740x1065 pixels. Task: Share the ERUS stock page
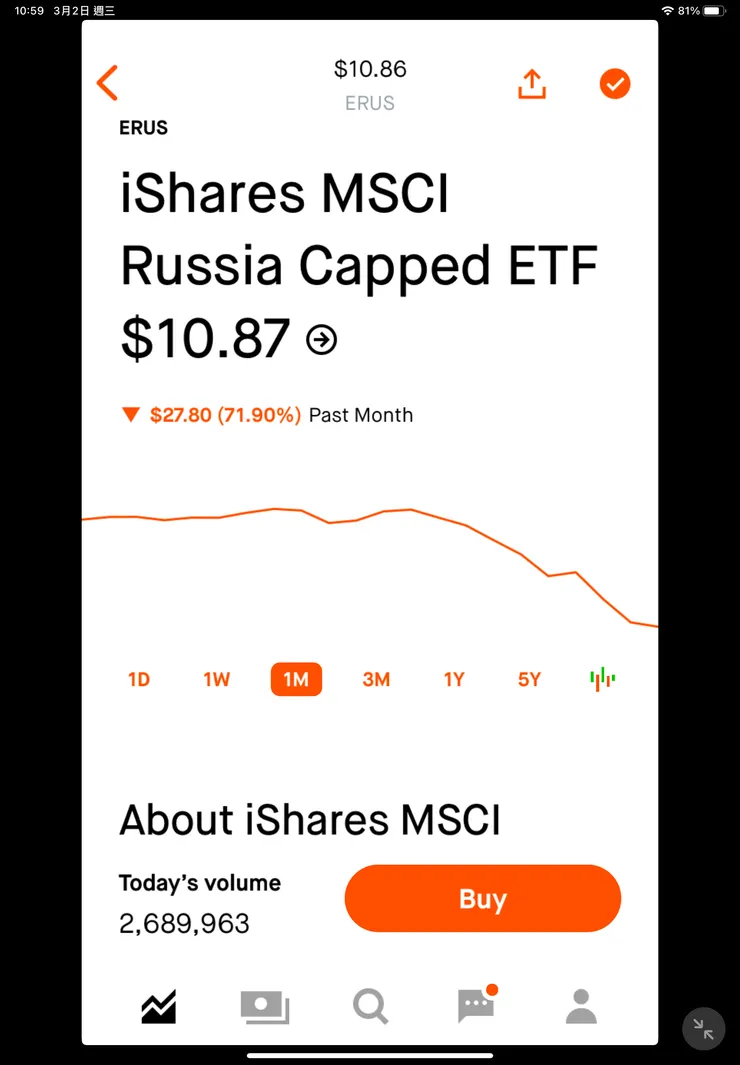point(532,84)
